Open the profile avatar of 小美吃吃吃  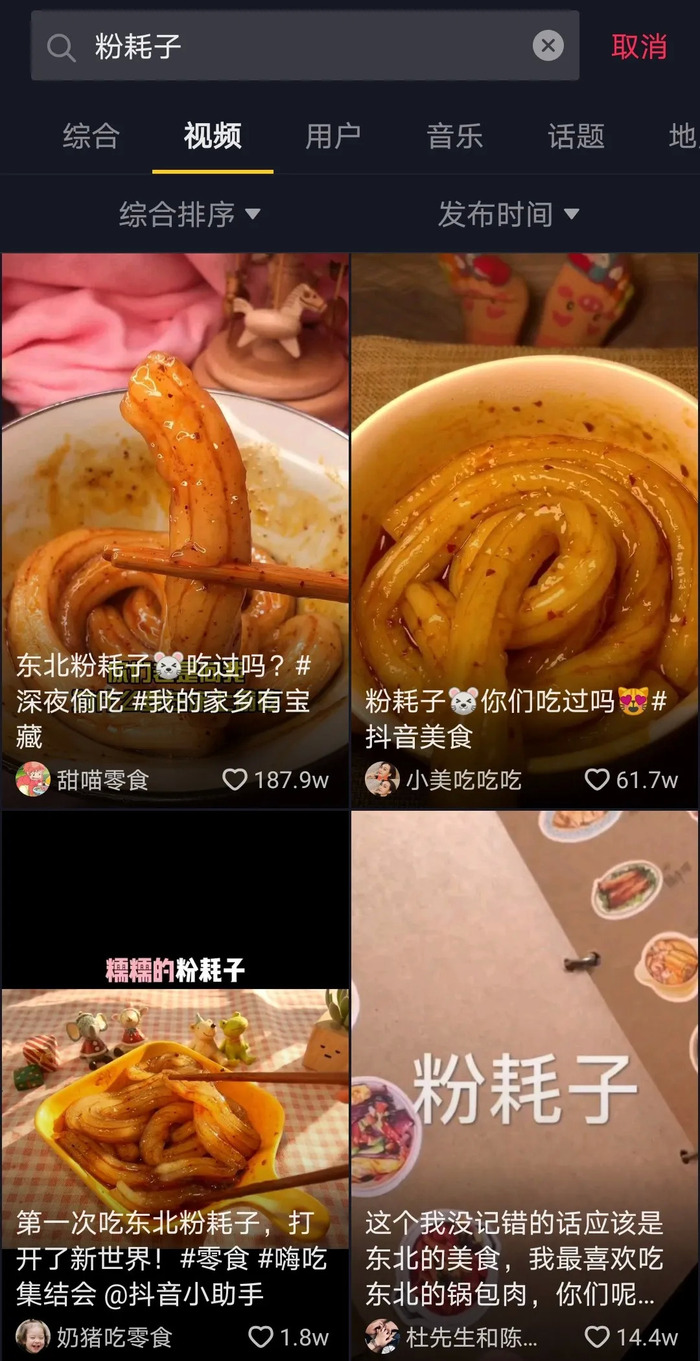pyautogui.click(x=382, y=780)
